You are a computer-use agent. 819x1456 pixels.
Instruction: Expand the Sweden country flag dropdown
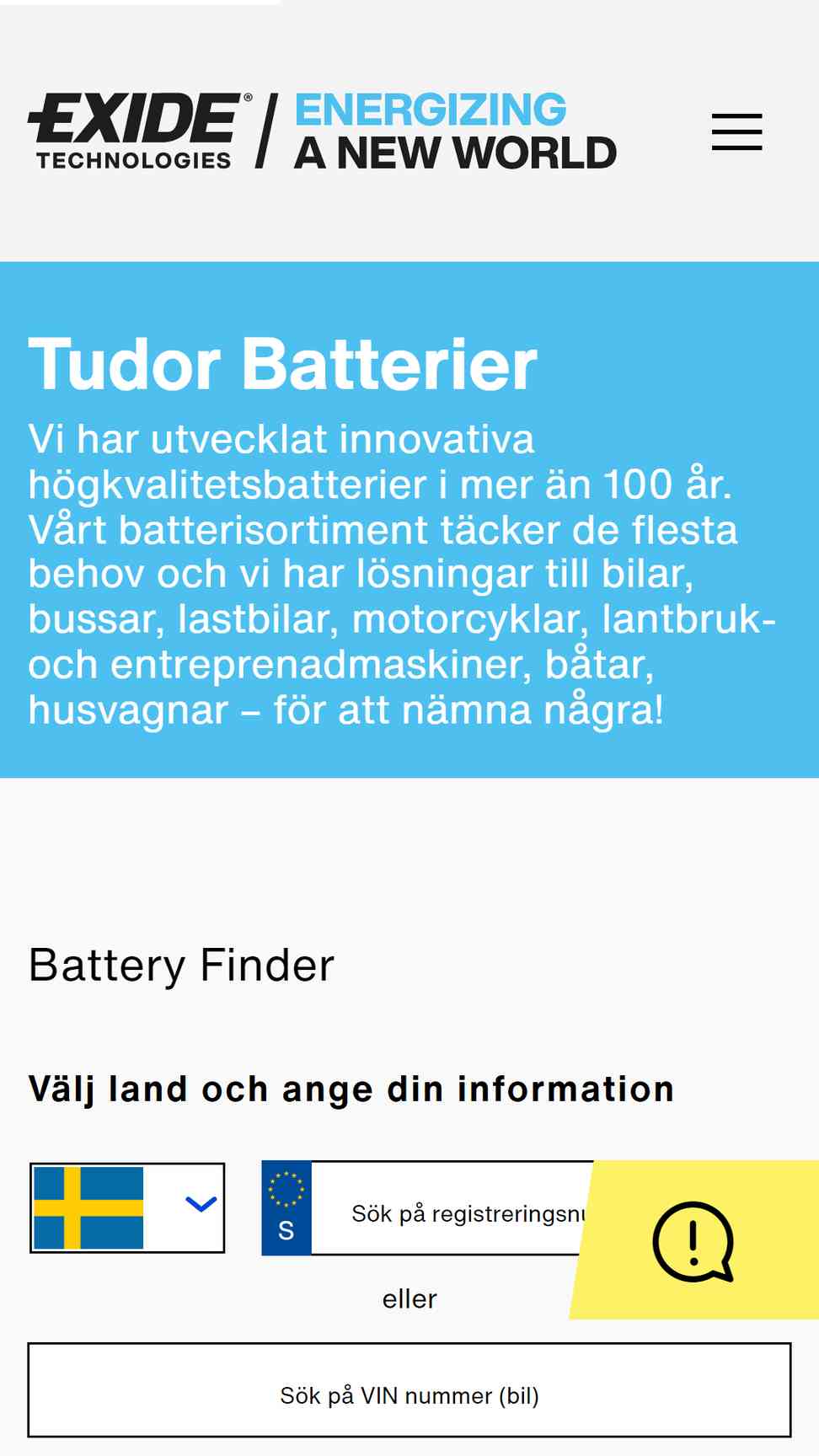click(x=127, y=1207)
